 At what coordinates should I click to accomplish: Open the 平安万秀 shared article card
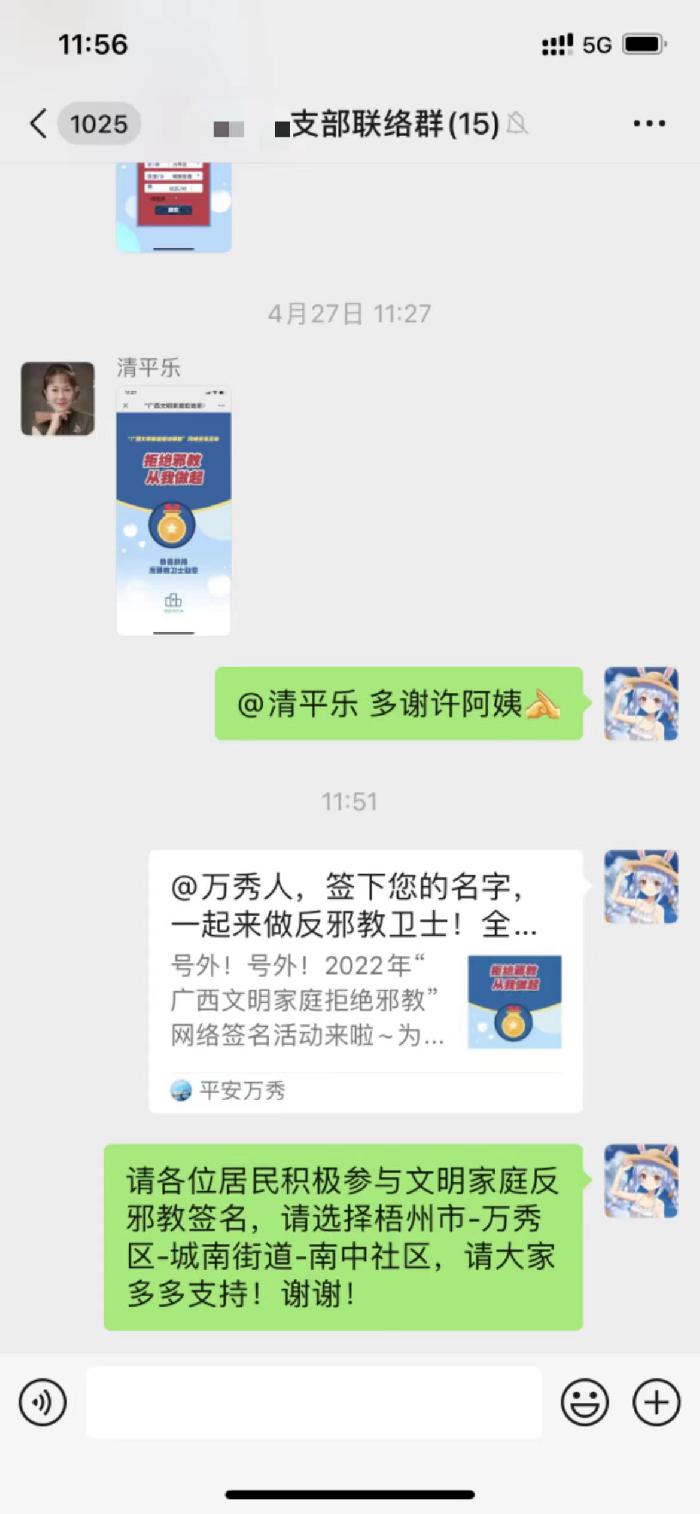(366, 980)
